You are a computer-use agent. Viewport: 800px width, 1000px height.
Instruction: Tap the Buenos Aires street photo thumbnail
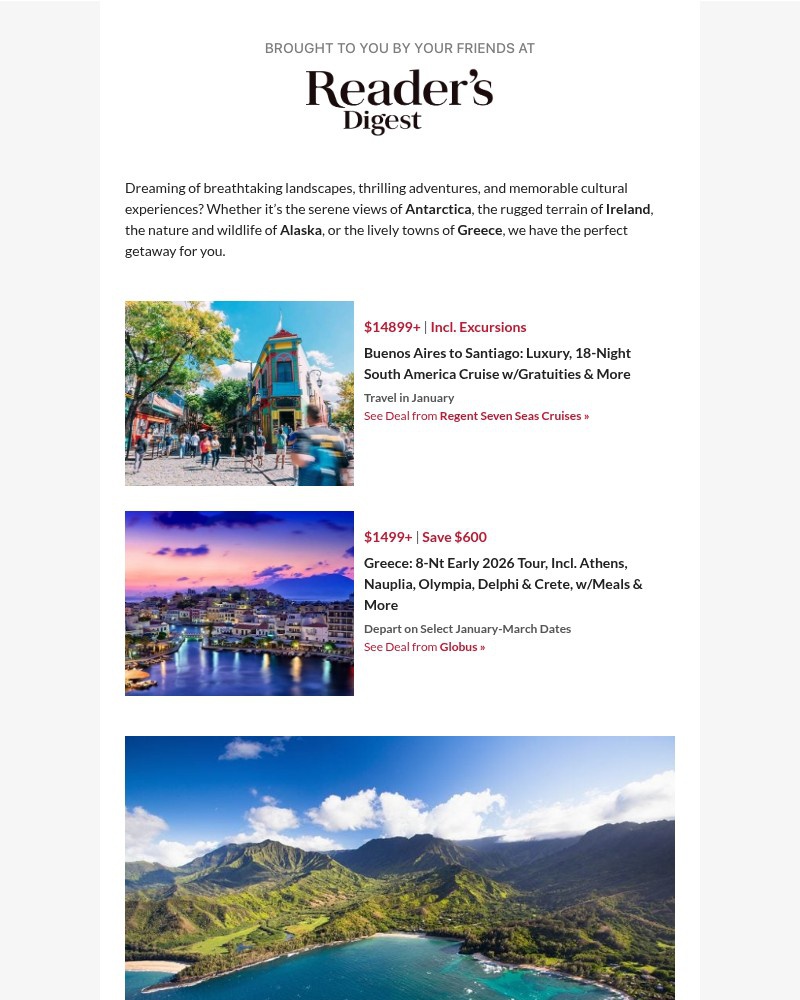(239, 393)
